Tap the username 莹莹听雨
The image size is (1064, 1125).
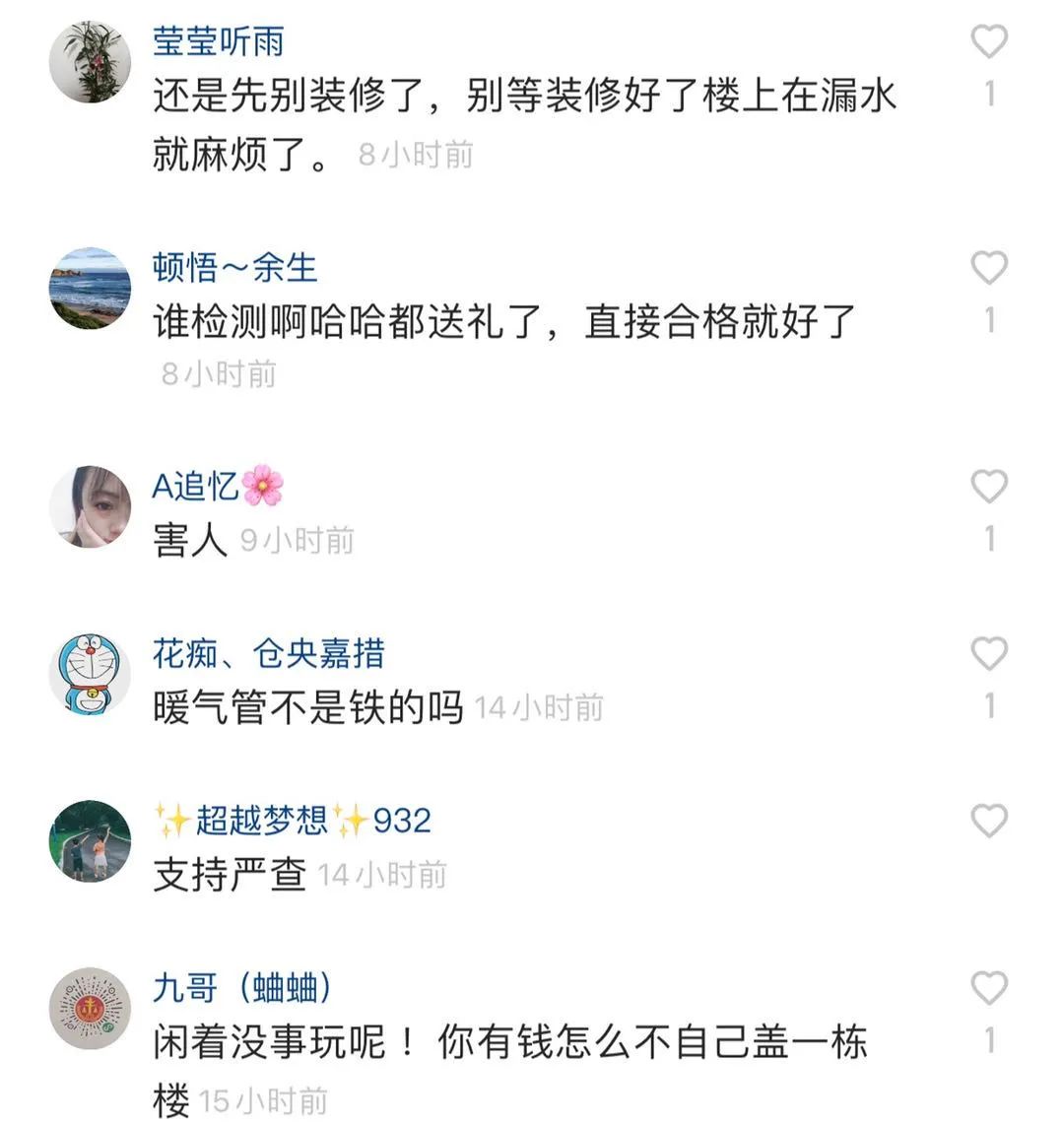(219, 41)
